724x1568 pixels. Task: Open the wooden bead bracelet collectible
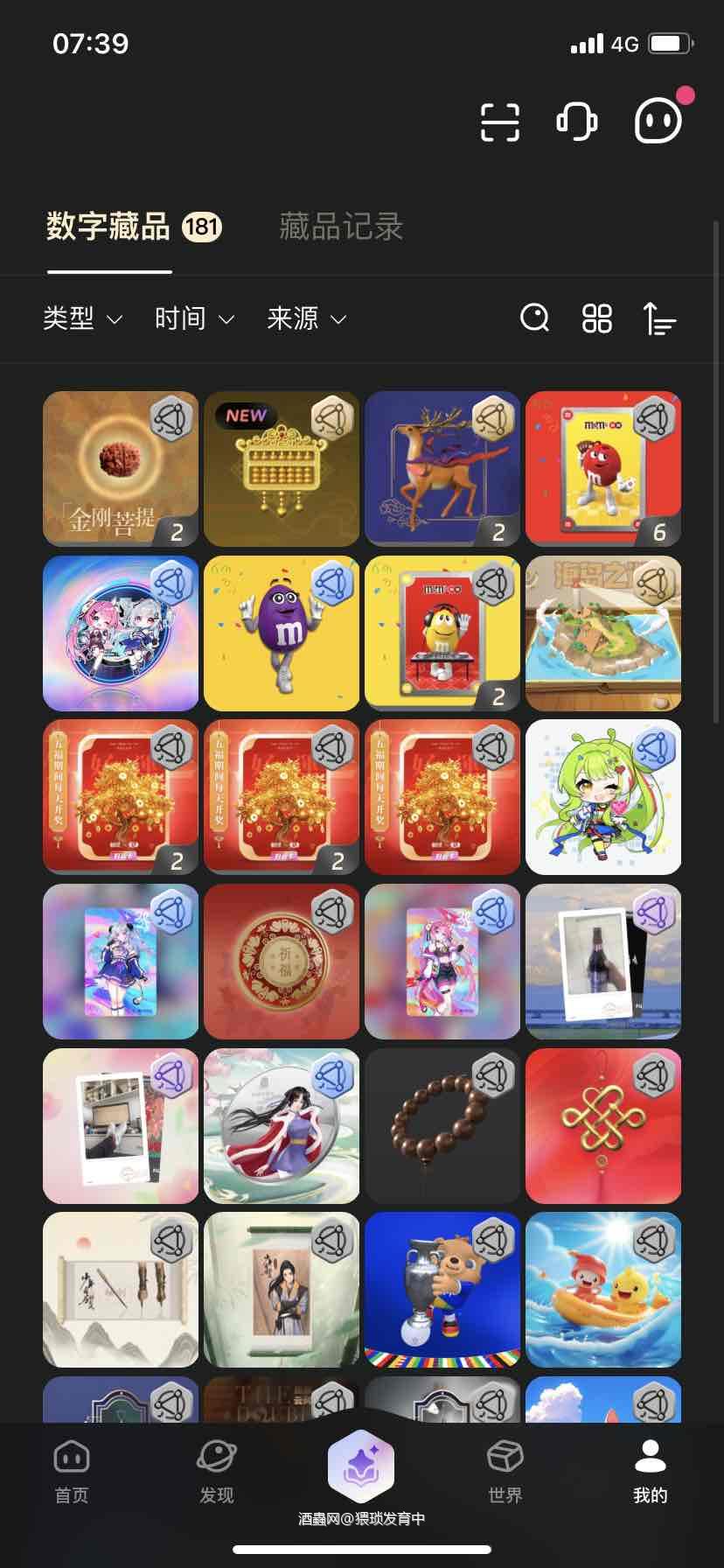(442, 1126)
